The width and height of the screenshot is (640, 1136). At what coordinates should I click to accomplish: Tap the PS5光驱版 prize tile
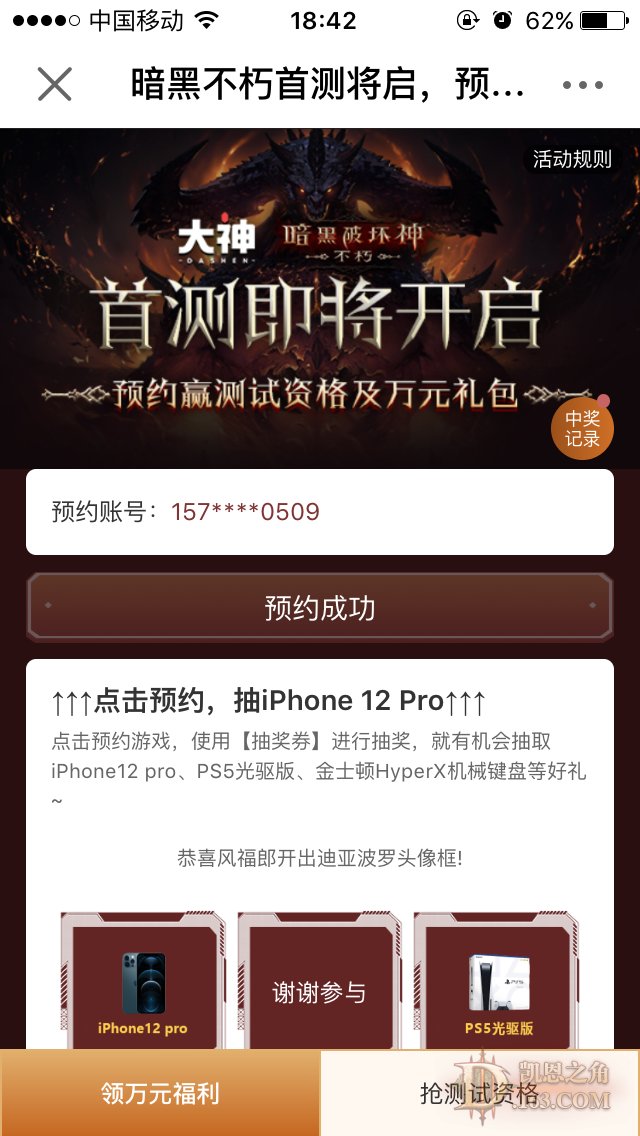(x=498, y=985)
